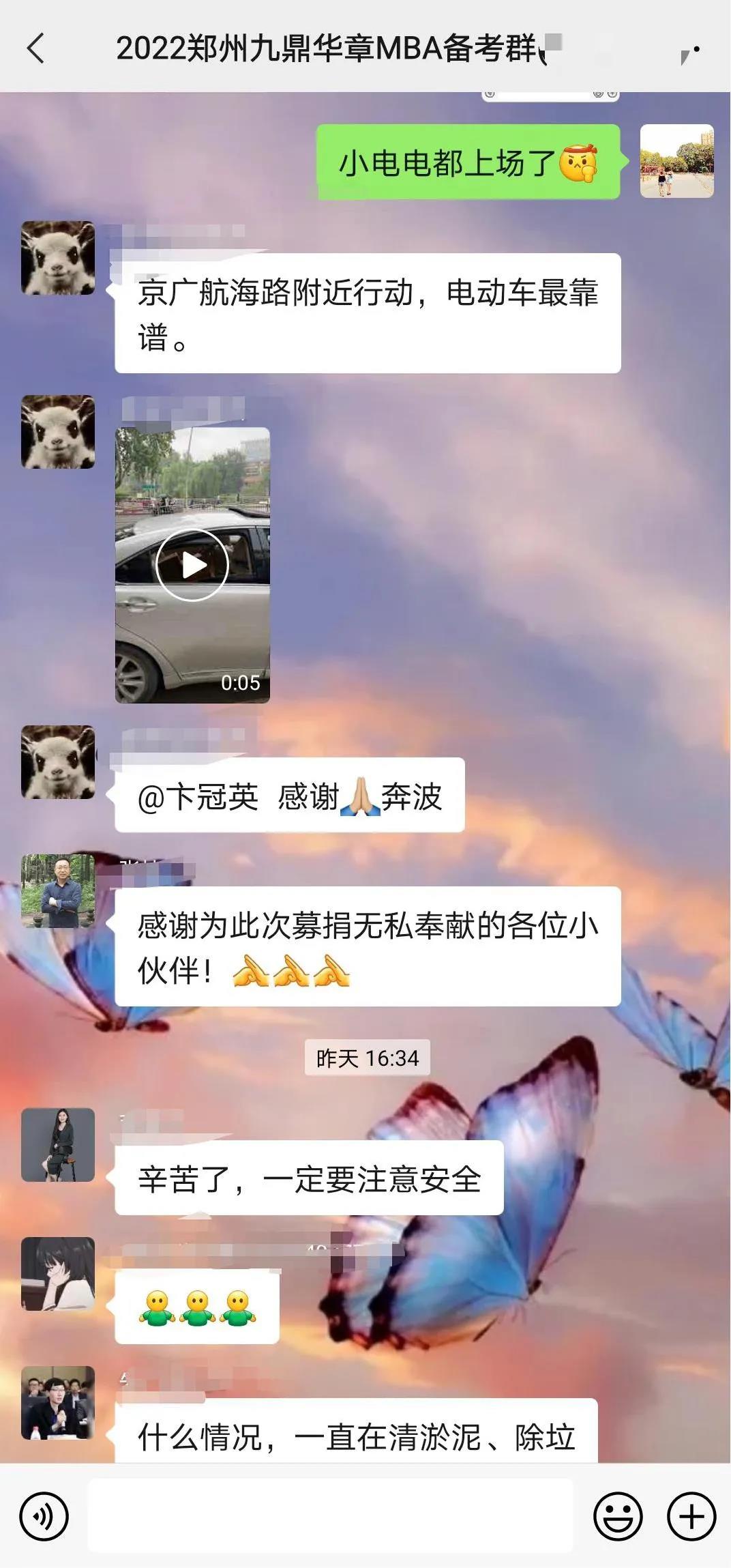
Task: Open avatar of the 什么情况 sender
Action: [58, 1402]
